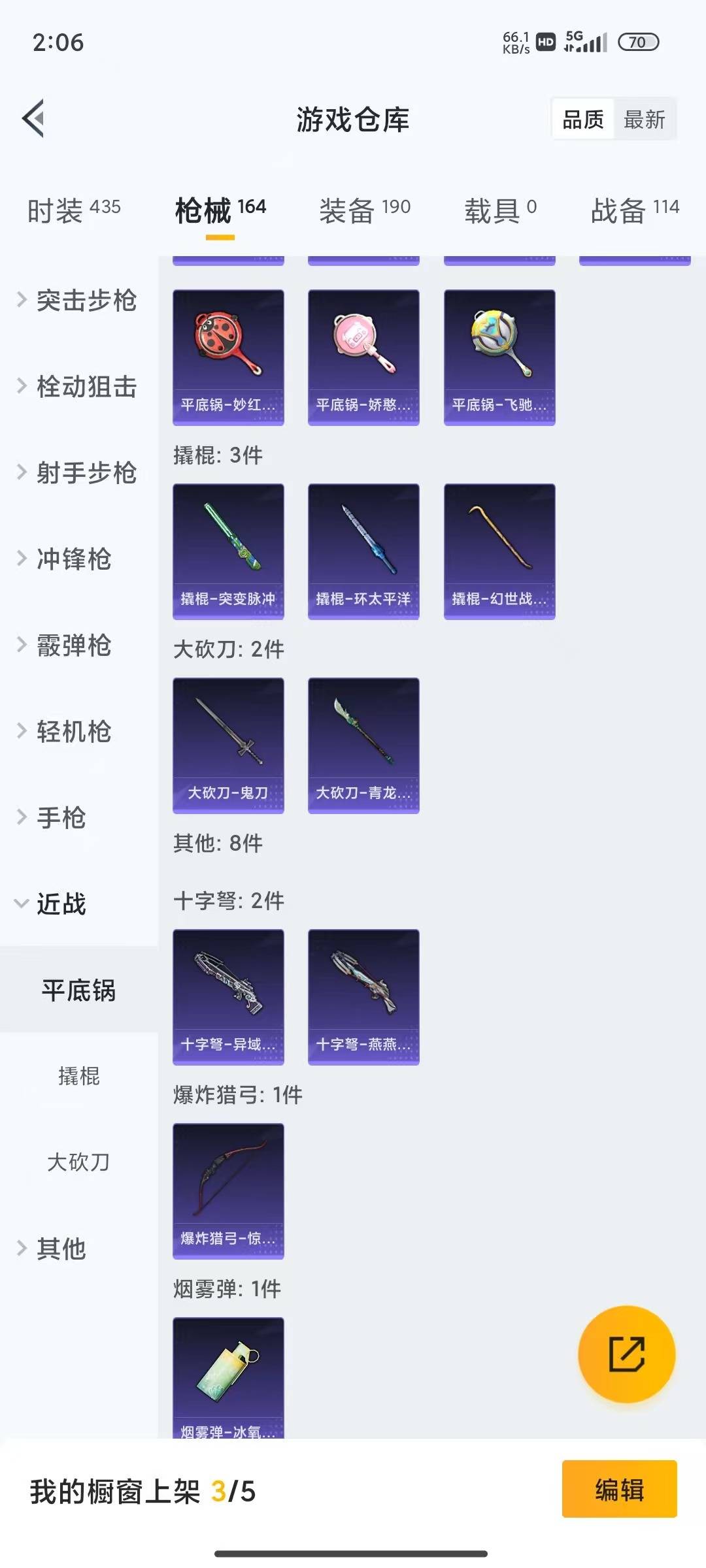
Task: Toggle sorting to 品质
Action: (x=583, y=119)
